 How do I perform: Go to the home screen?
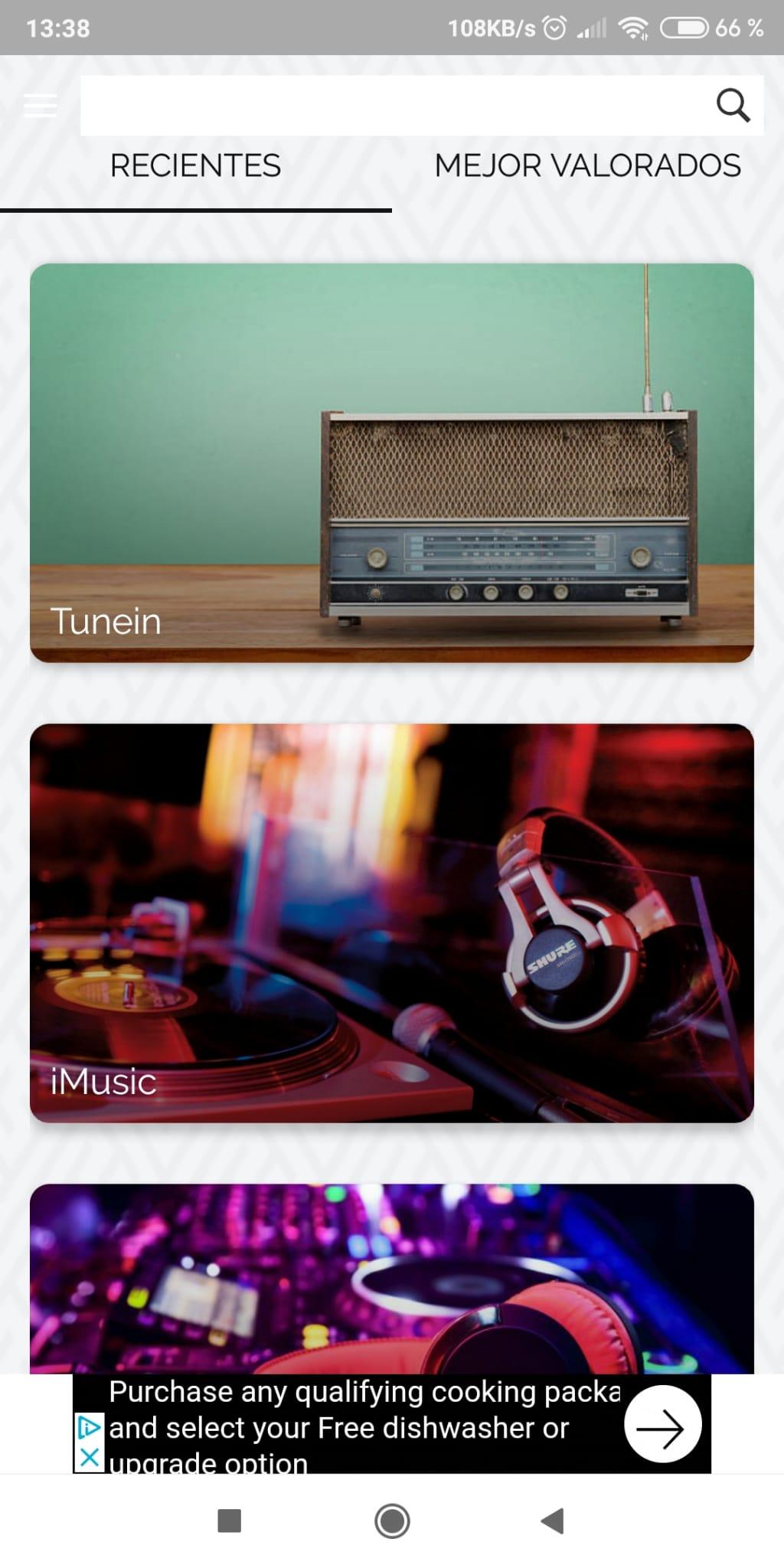[x=392, y=1521]
